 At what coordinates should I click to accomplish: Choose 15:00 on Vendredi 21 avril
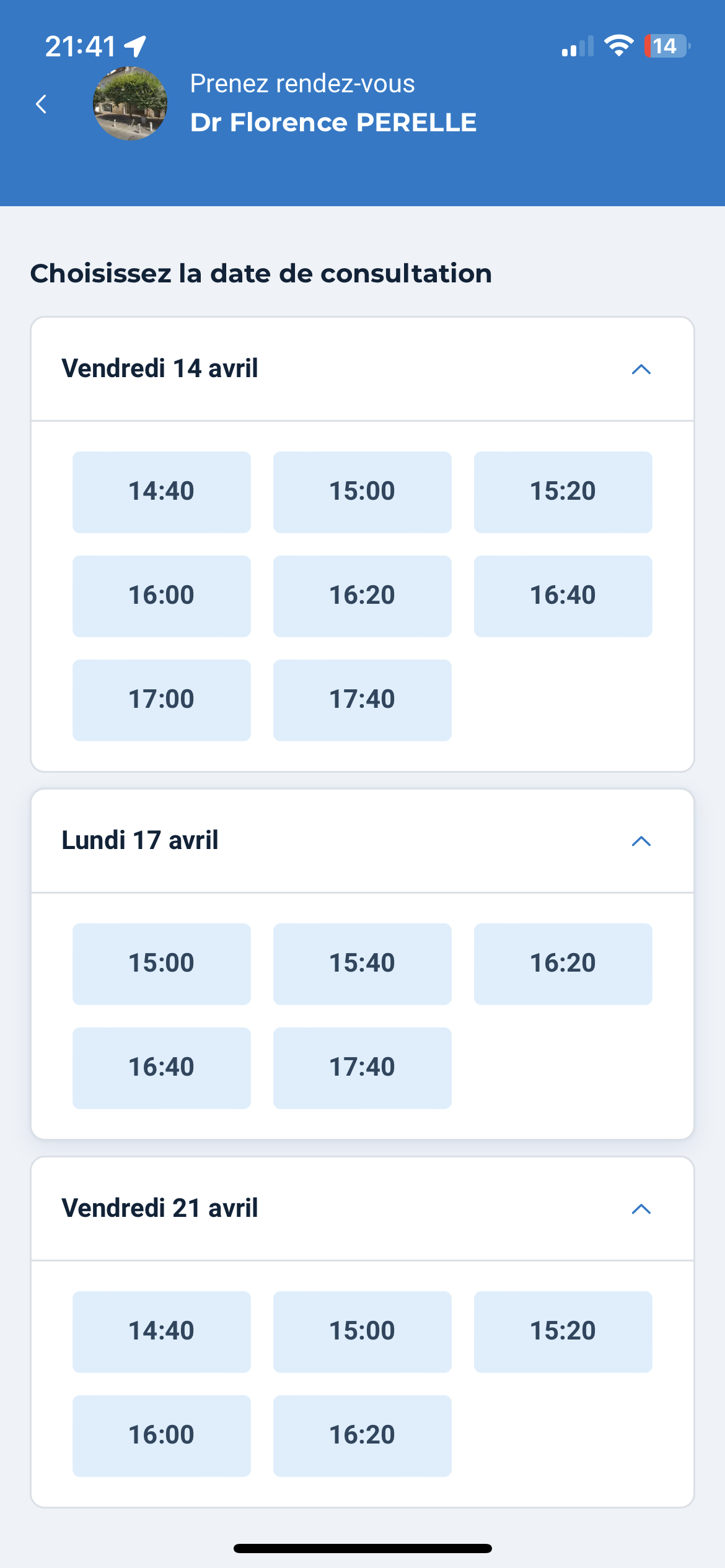coord(362,1331)
